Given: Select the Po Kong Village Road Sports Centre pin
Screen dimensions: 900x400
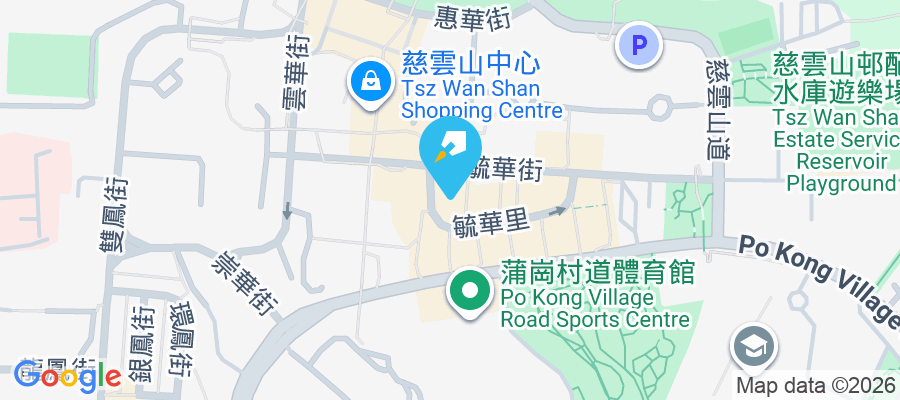Looking at the screenshot, I should (x=468, y=293).
